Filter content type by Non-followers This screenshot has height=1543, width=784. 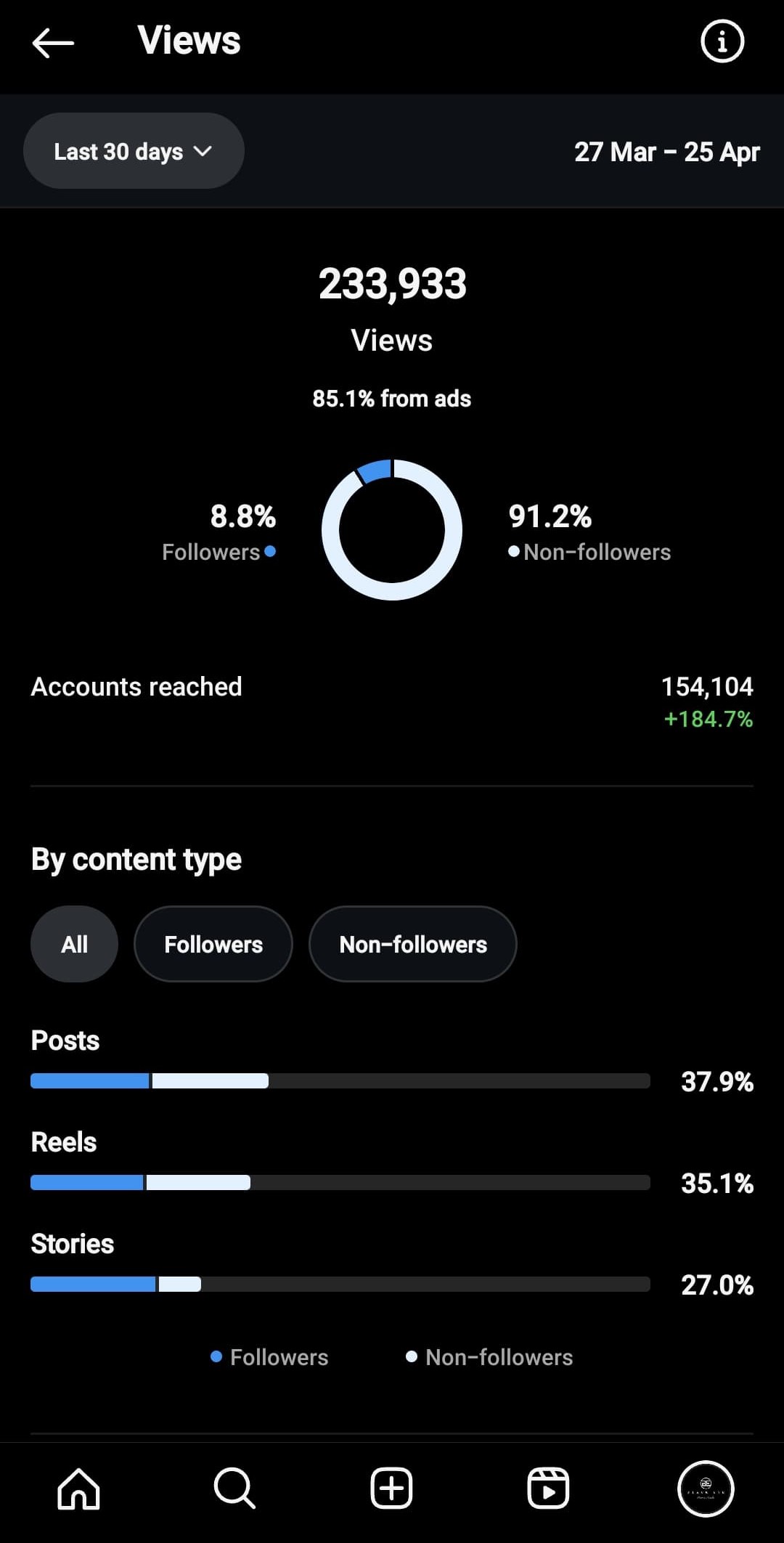click(x=413, y=944)
